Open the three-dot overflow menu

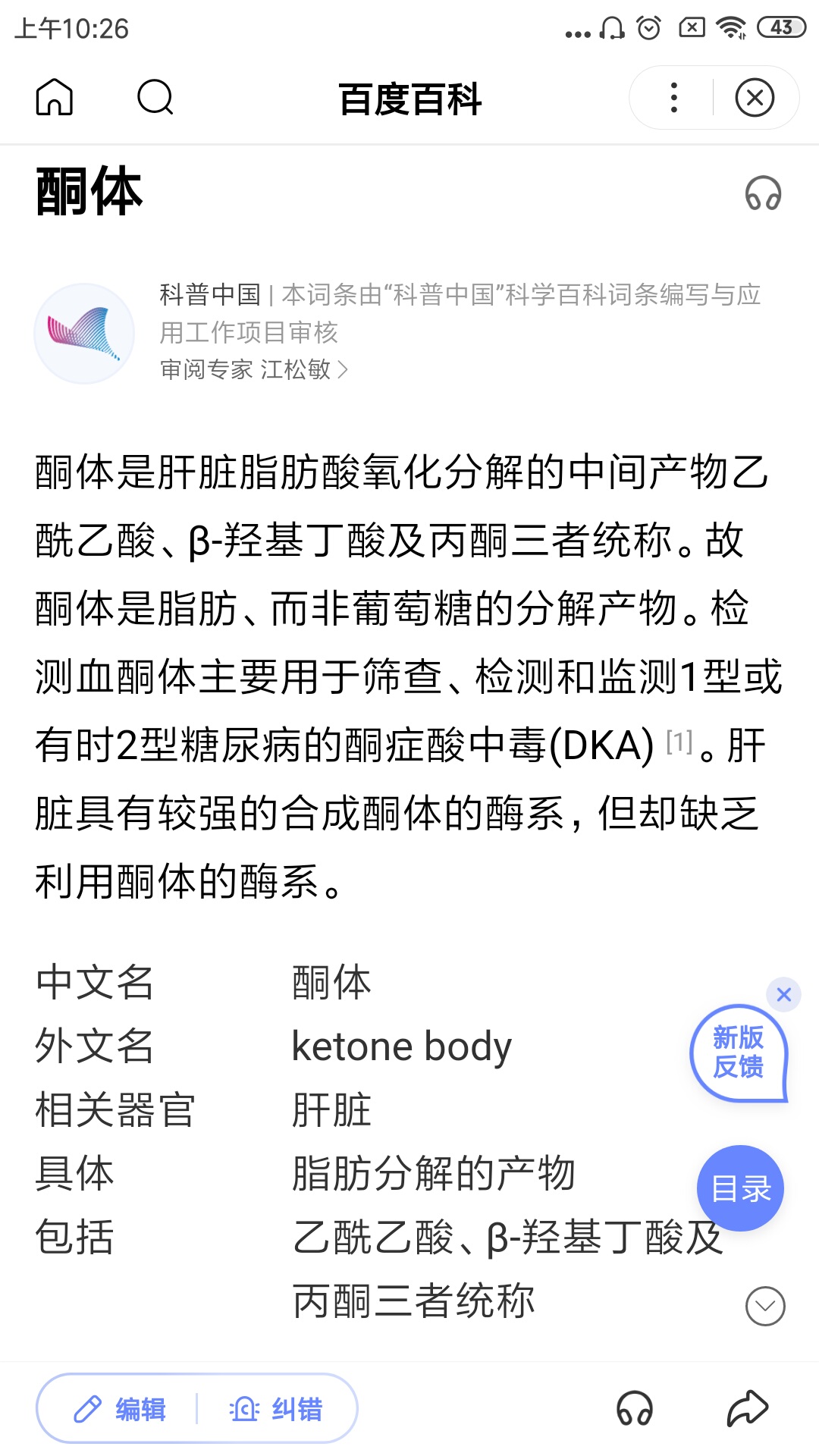673,98
